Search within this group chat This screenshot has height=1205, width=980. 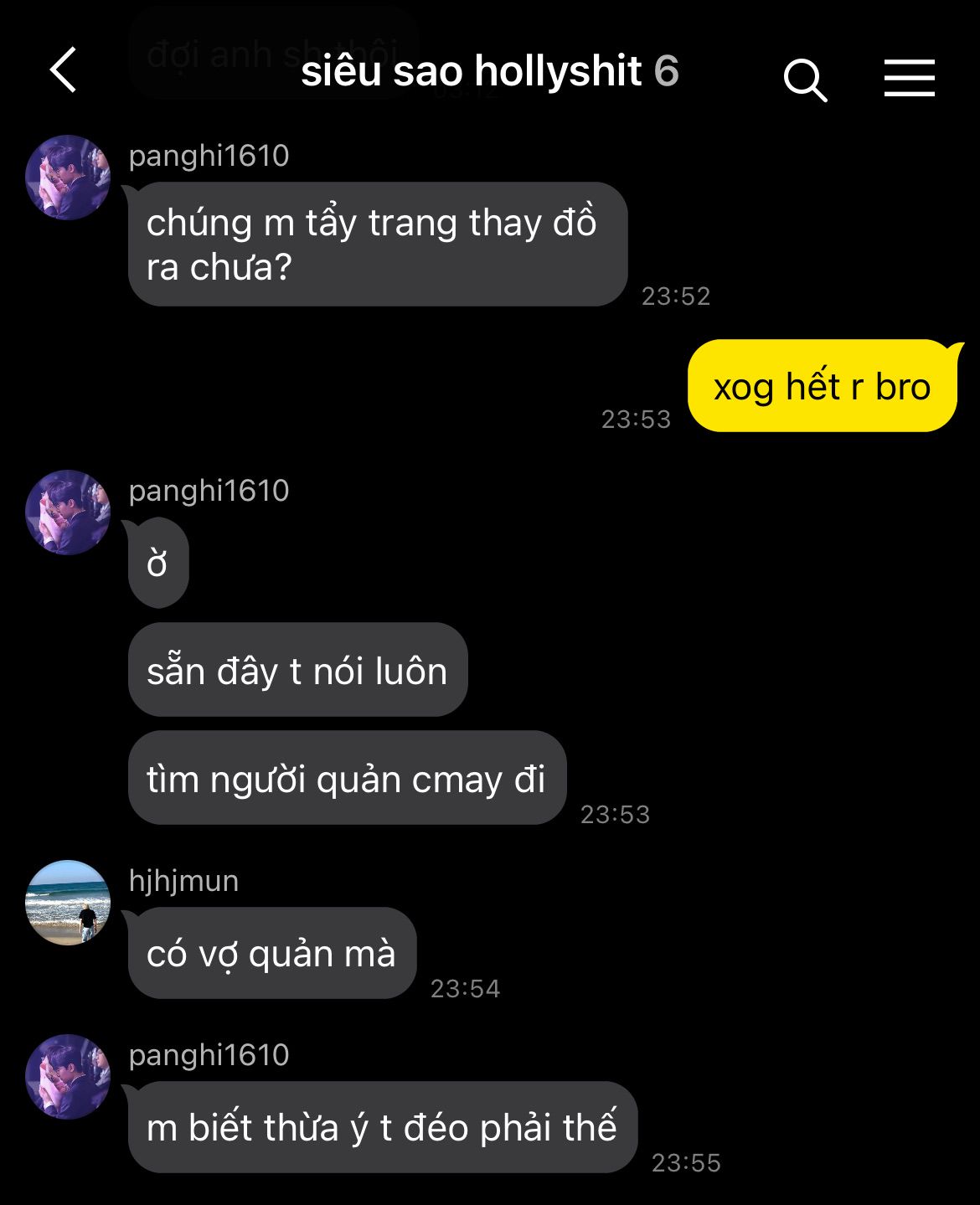pos(805,80)
